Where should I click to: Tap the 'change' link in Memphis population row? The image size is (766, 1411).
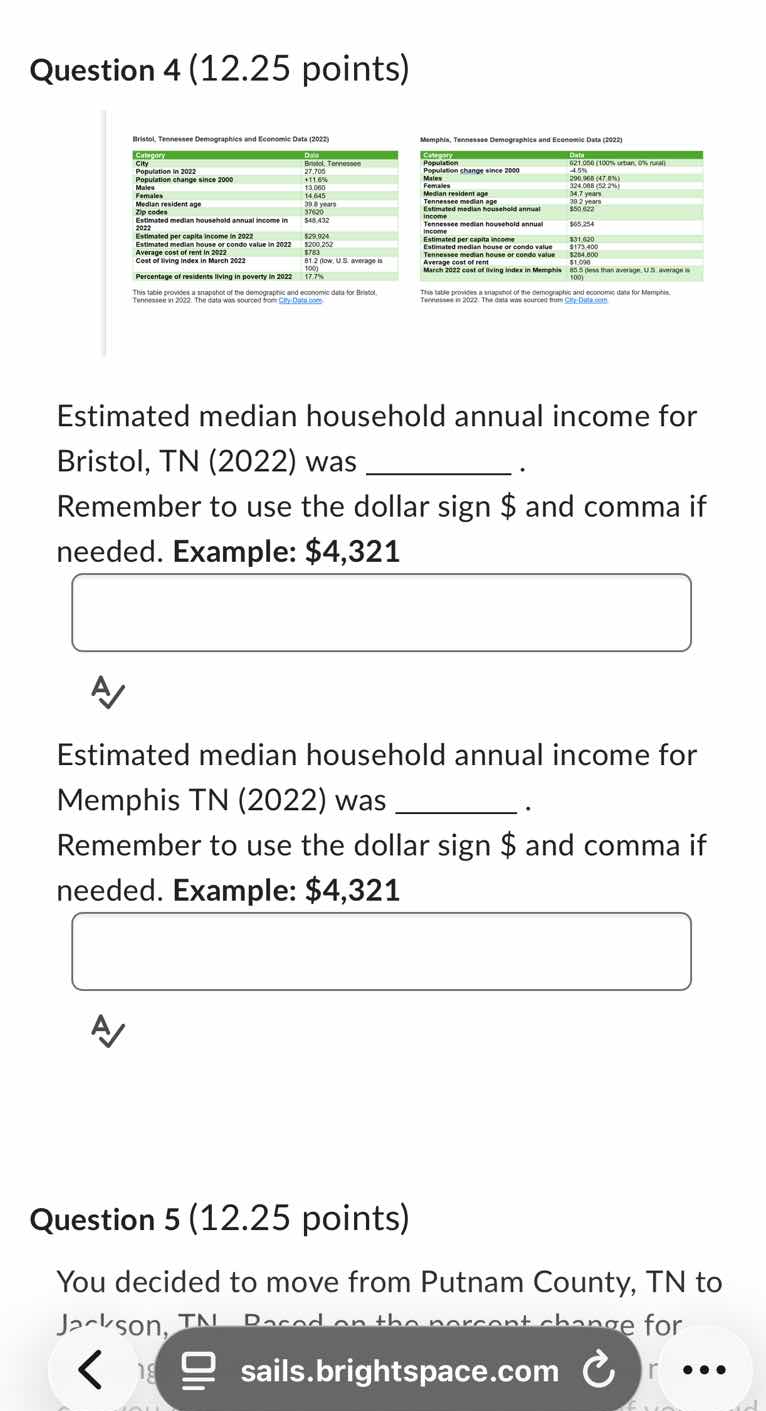(468, 170)
